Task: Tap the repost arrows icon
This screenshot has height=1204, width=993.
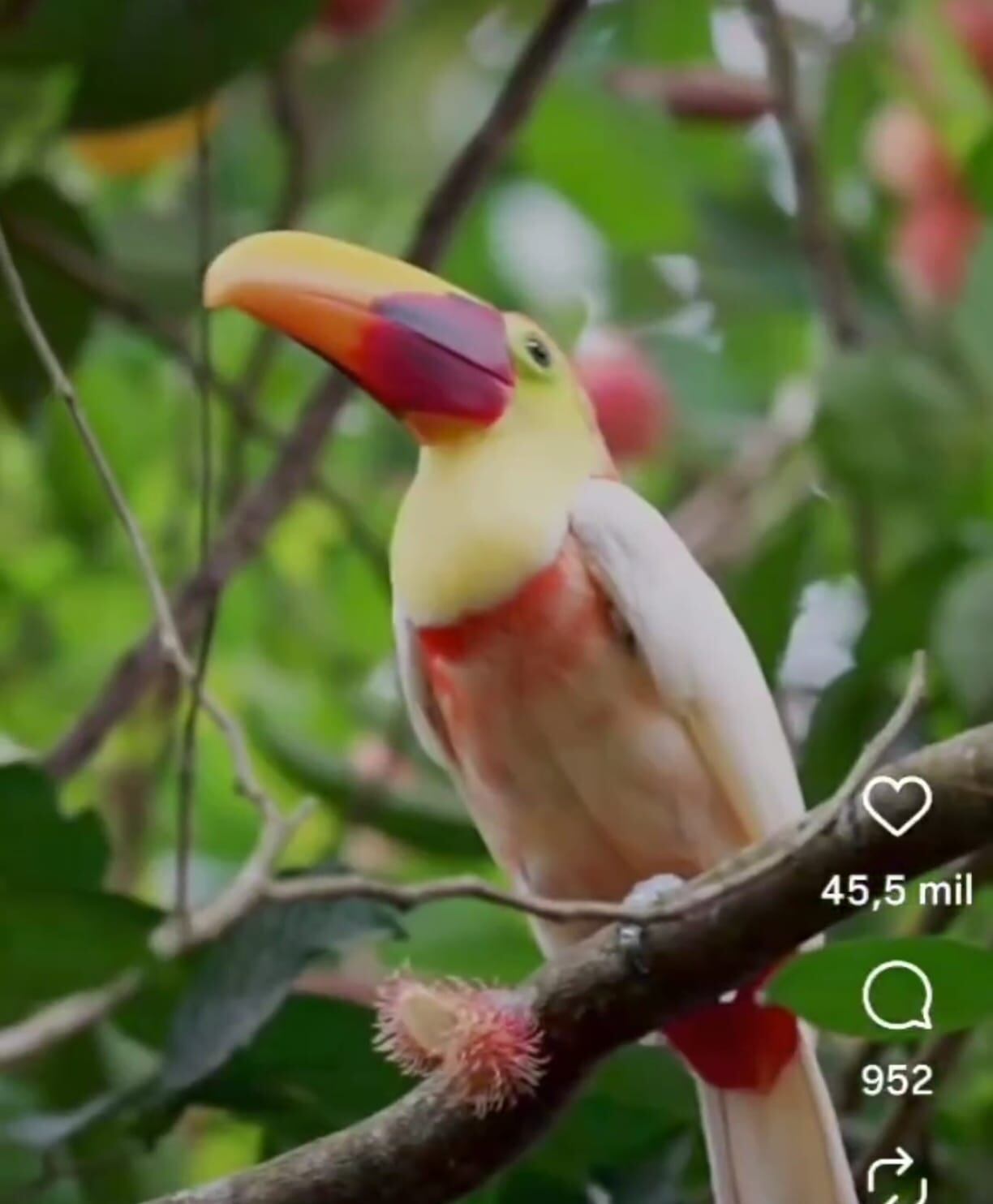Action: 896,1178
